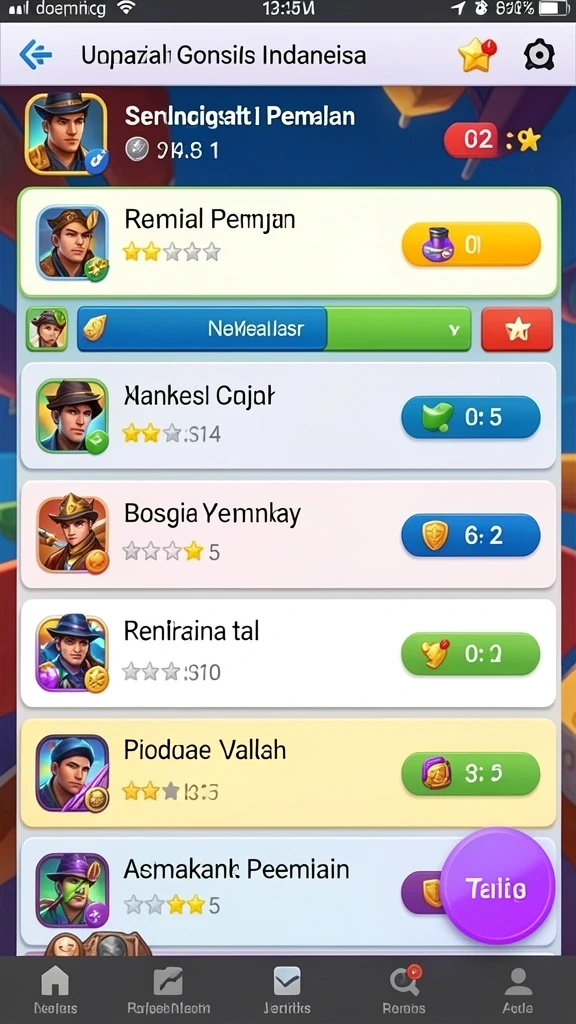The height and width of the screenshot is (1024, 576).
Task: Tap the green 0:2 button on Renlraina tal
Action: pos(471,654)
